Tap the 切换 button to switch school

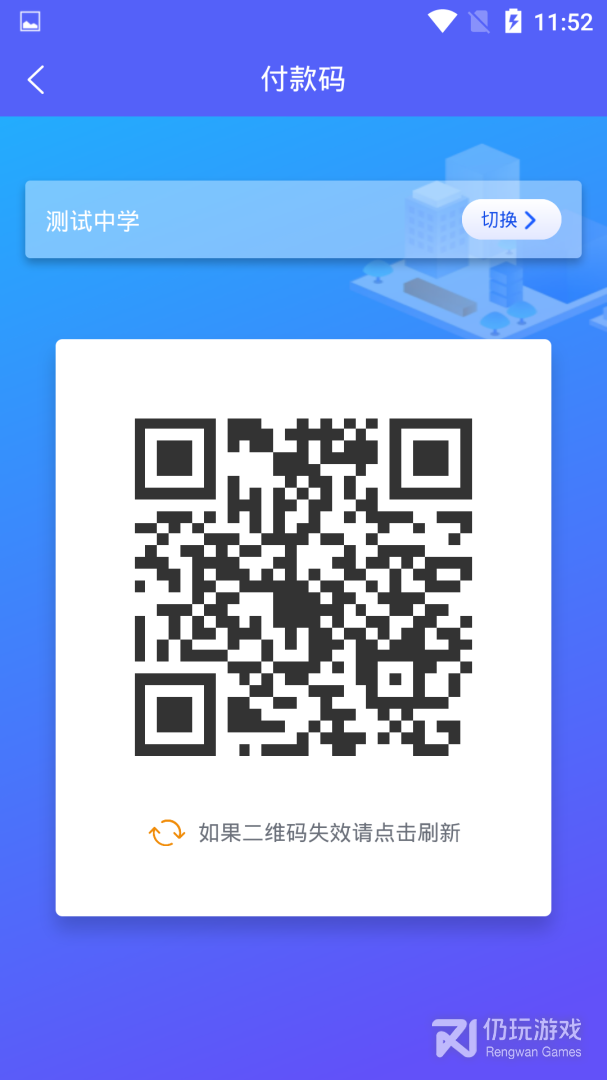tap(511, 220)
